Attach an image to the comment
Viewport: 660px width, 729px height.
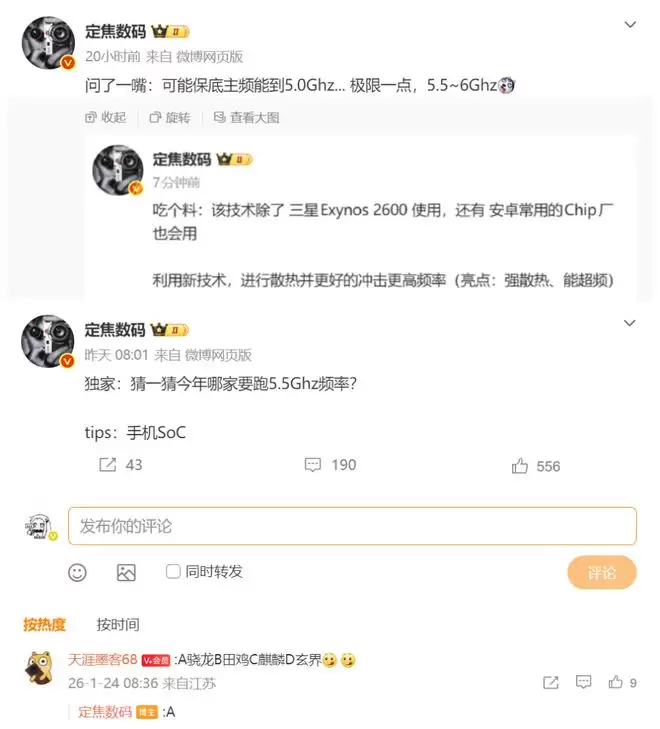pyautogui.click(x=126, y=572)
